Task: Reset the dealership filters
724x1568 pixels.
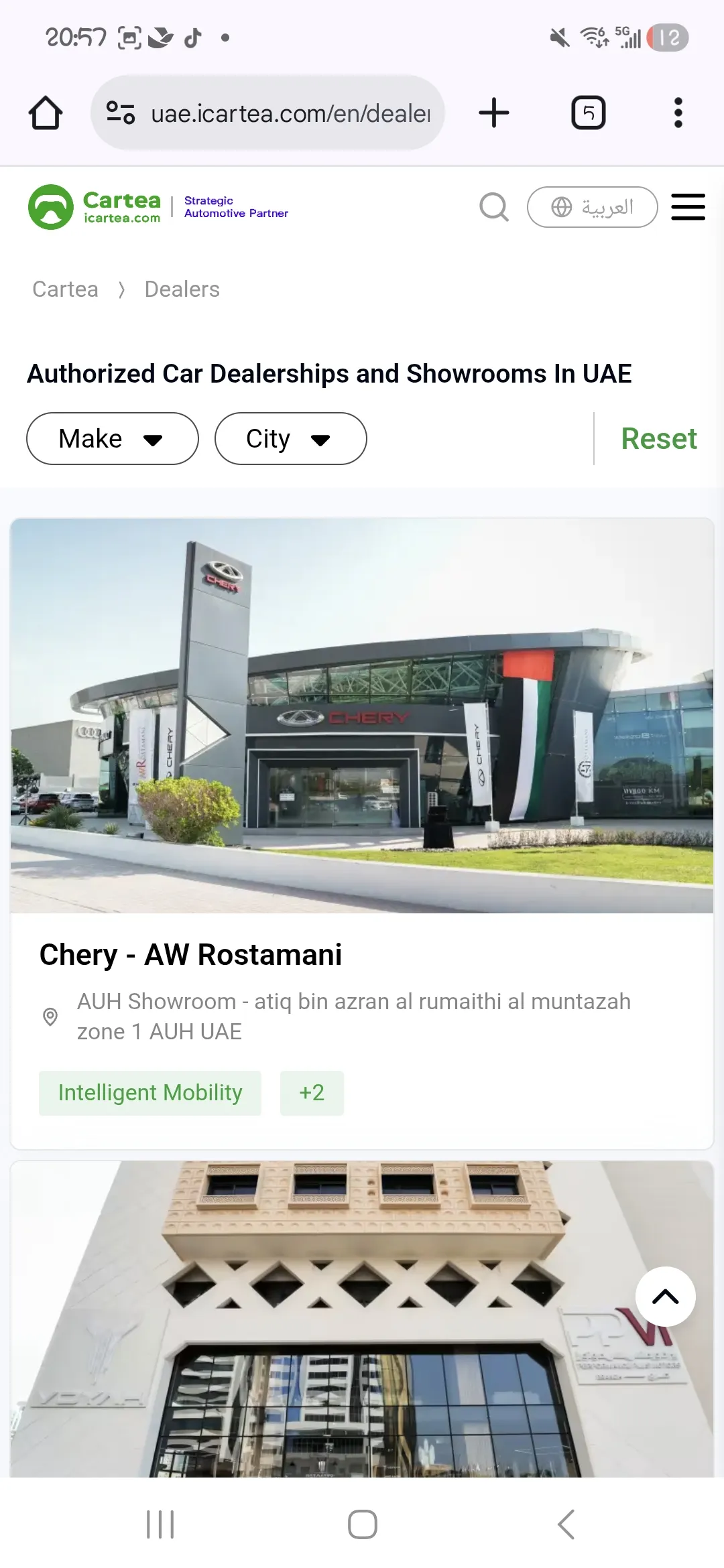Action: pos(658,439)
